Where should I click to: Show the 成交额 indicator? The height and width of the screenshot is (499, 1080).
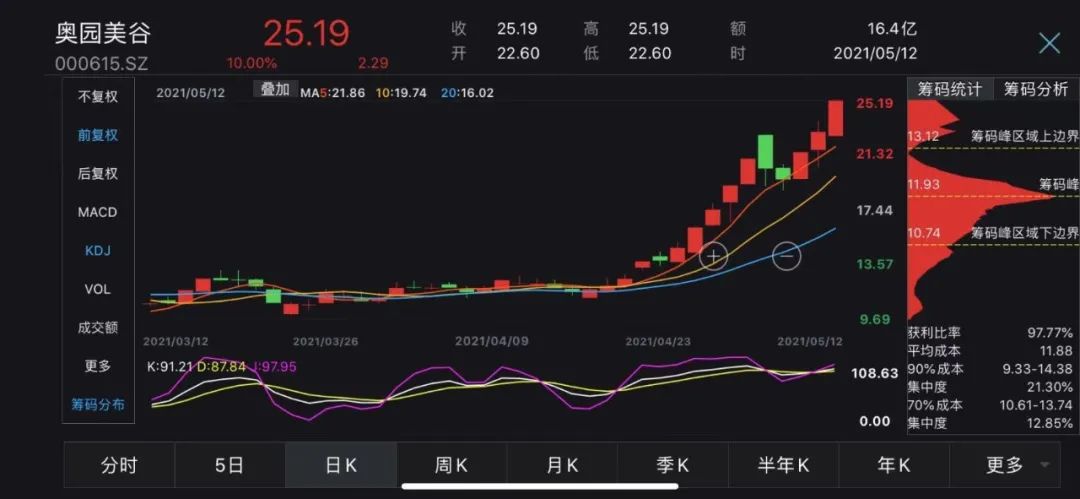coord(98,327)
